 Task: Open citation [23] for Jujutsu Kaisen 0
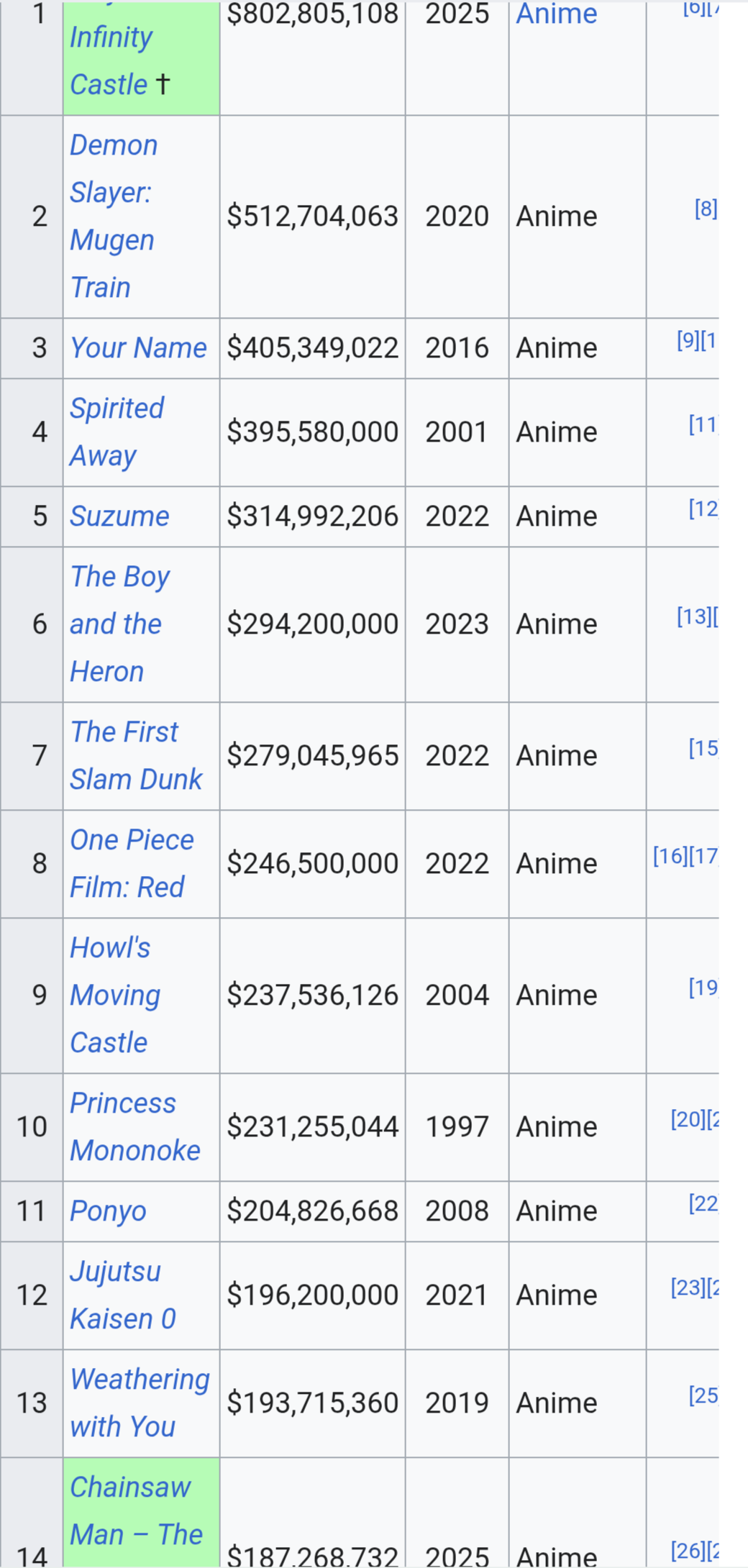(688, 1287)
